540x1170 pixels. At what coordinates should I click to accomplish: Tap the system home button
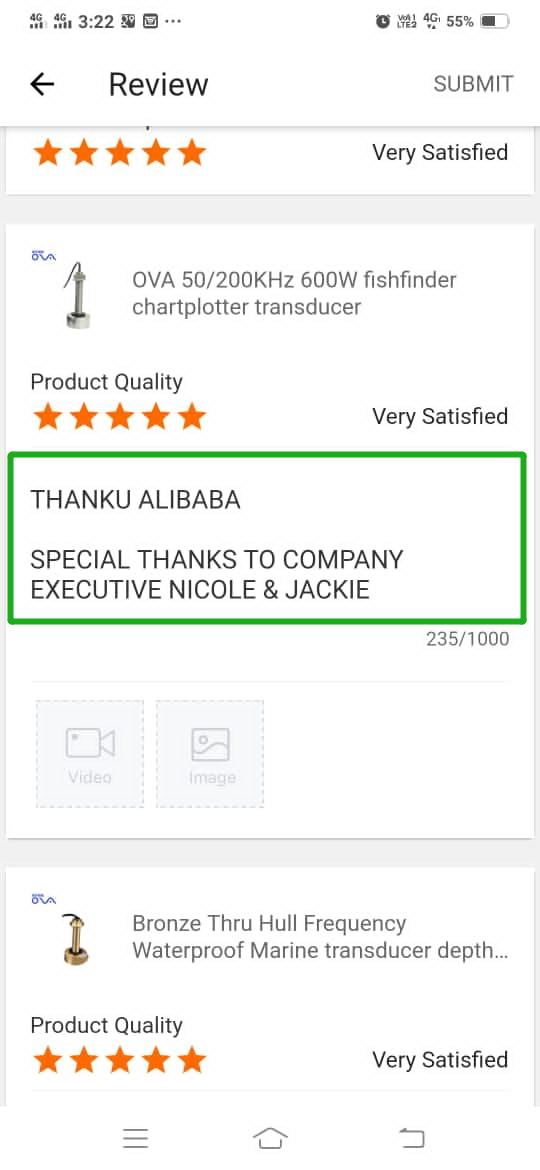point(270,1138)
